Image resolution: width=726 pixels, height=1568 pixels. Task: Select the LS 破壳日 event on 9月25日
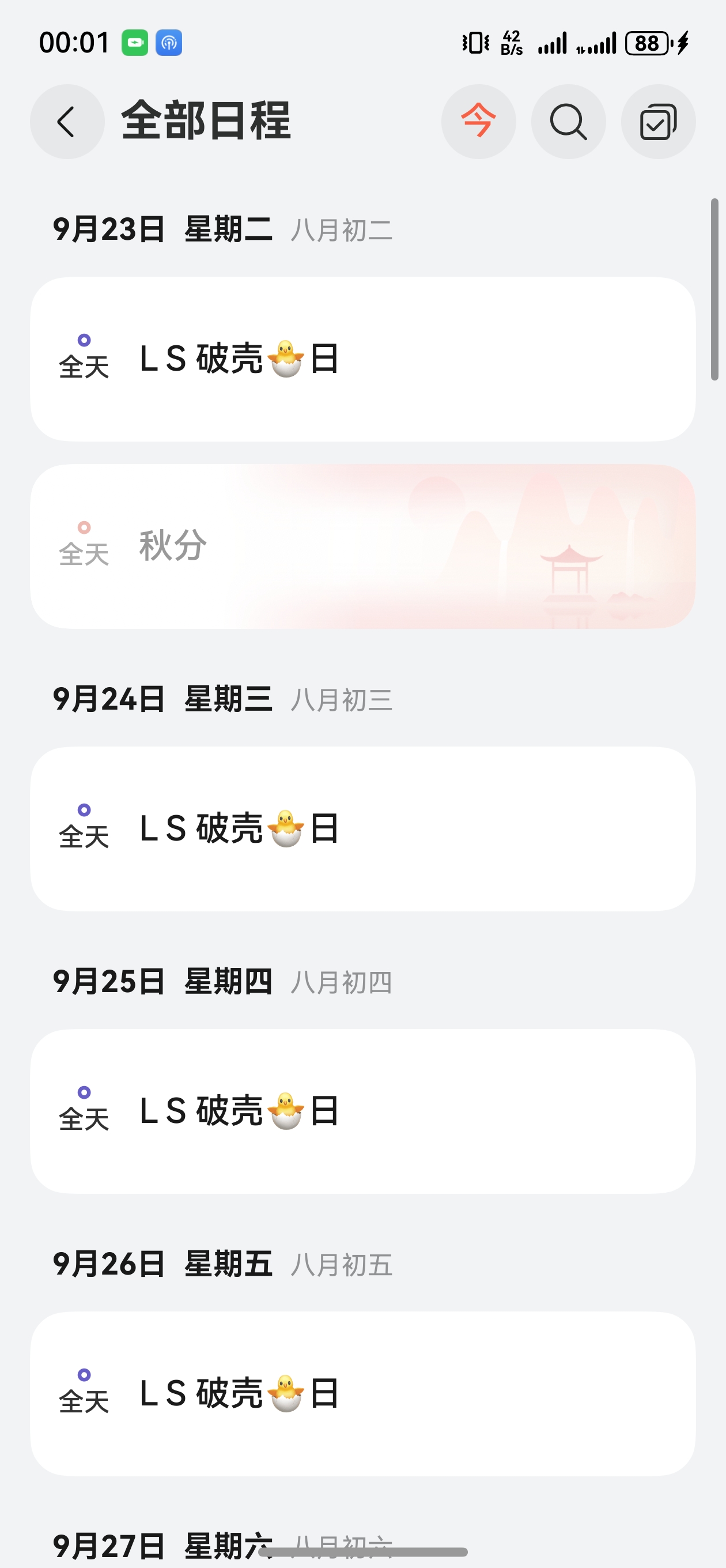pyautogui.click(x=362, y=1111)
